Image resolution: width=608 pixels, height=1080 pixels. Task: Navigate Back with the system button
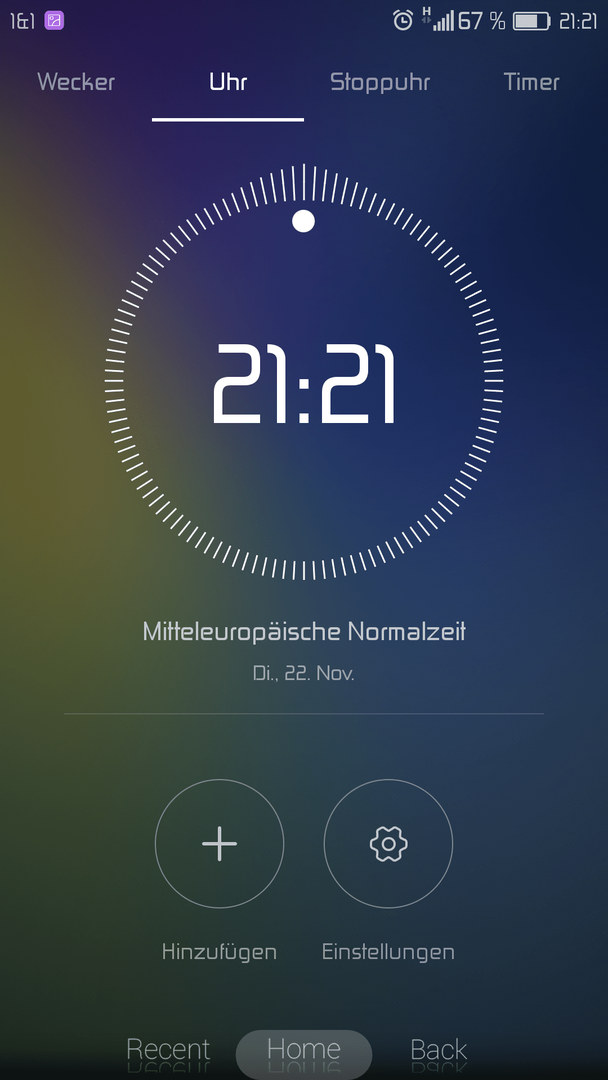click(439, 1050)
